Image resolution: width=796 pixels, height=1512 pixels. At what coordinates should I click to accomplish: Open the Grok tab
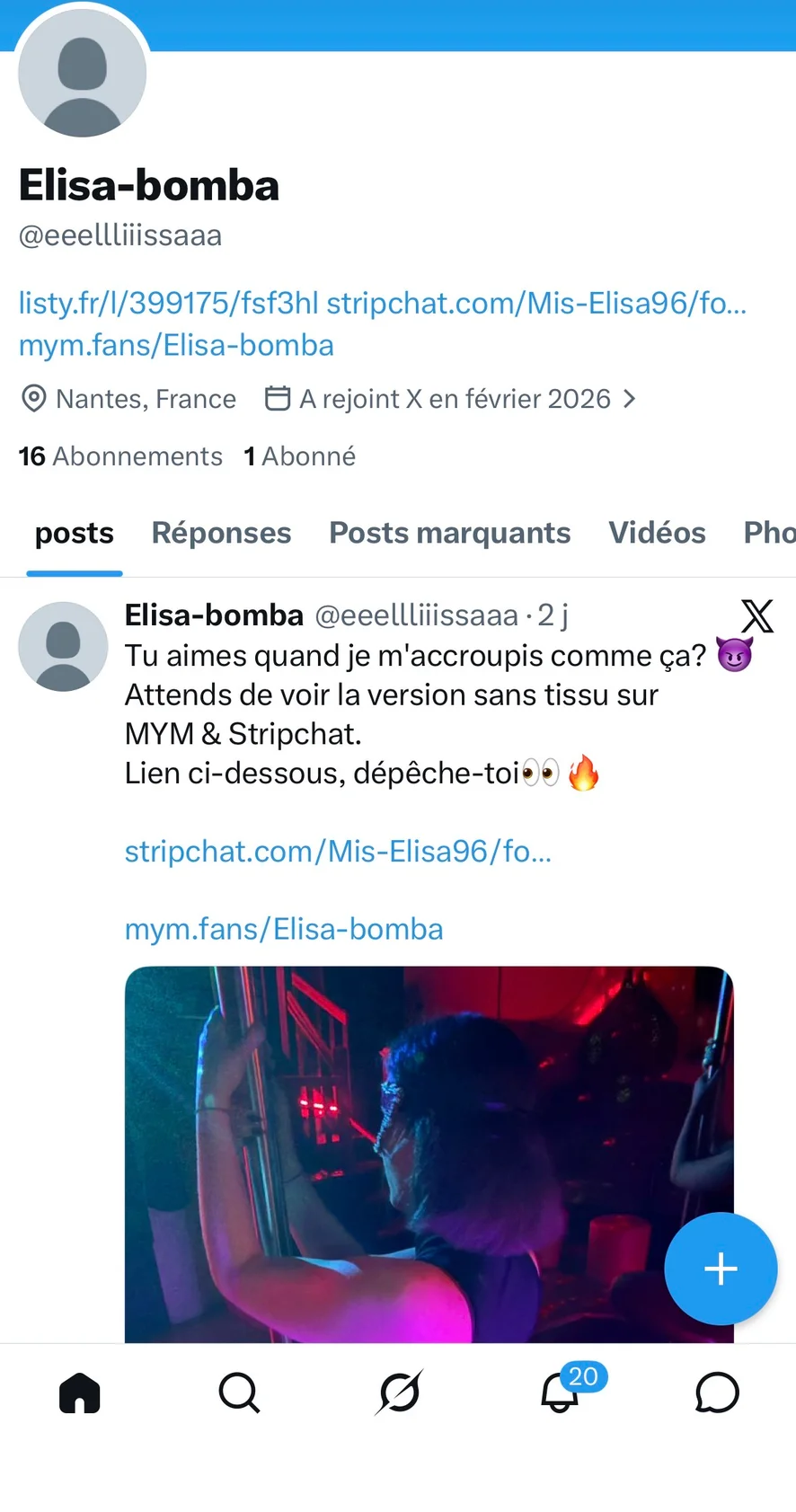click(399, 1393)
